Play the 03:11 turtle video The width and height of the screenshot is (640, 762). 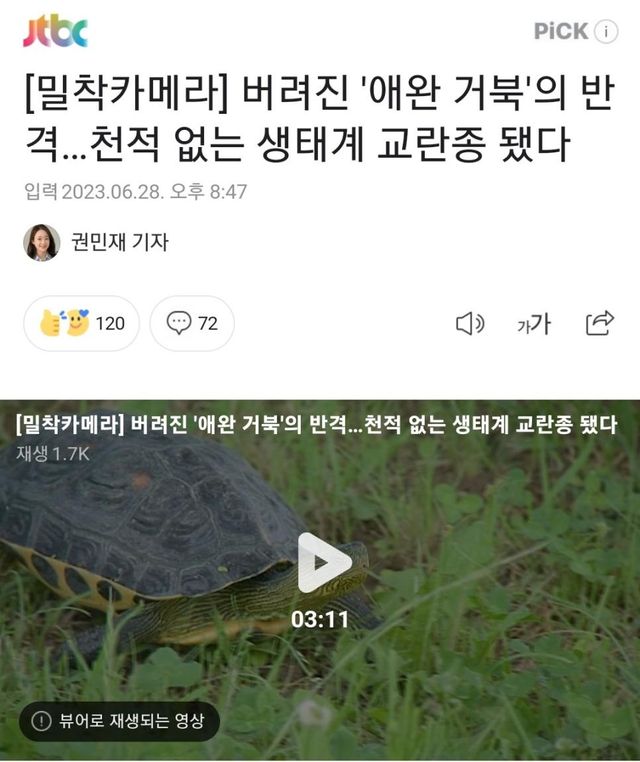pos(324,562)
